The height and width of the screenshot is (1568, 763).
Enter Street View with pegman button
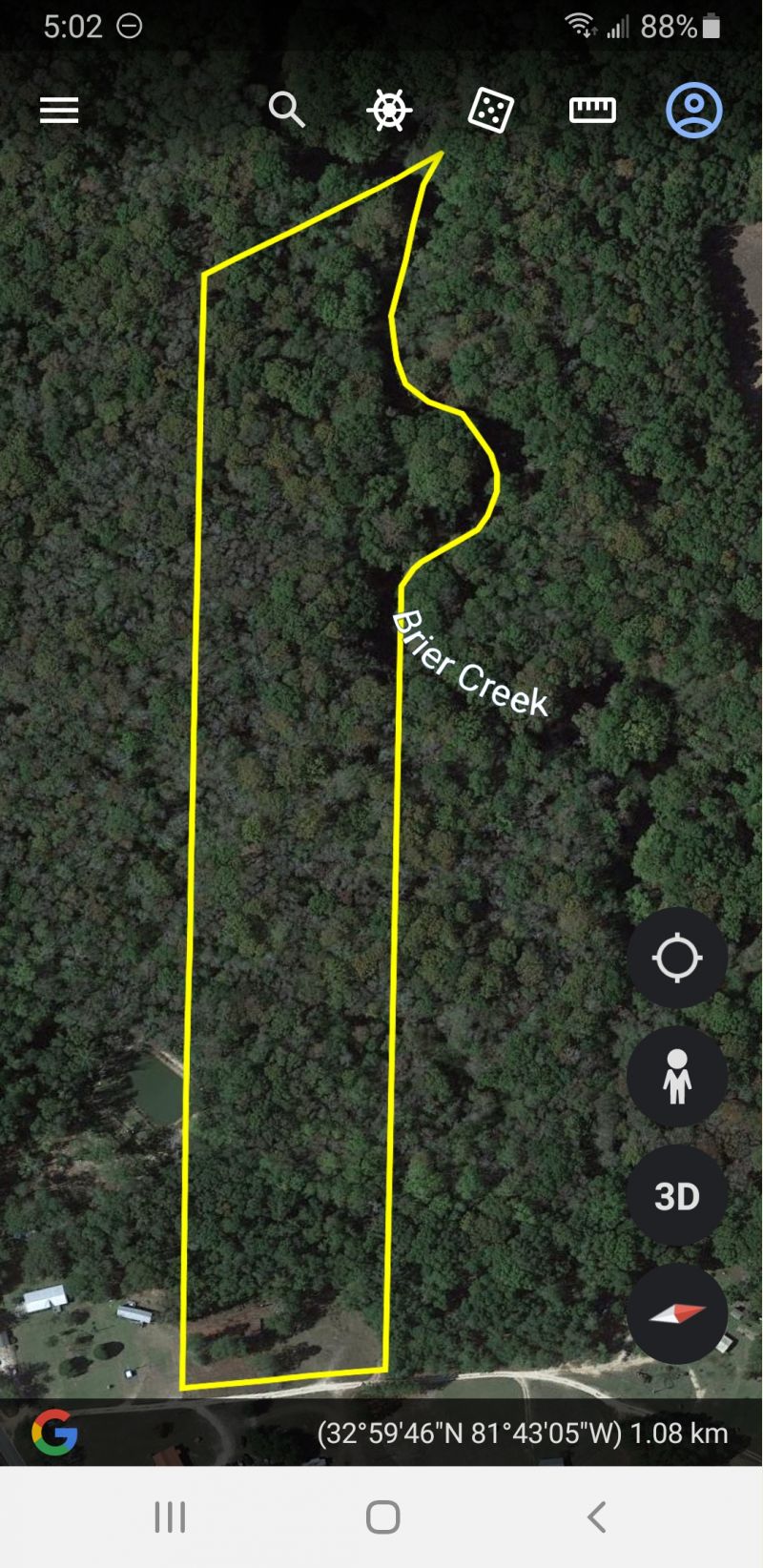[x=677, y=1077]
